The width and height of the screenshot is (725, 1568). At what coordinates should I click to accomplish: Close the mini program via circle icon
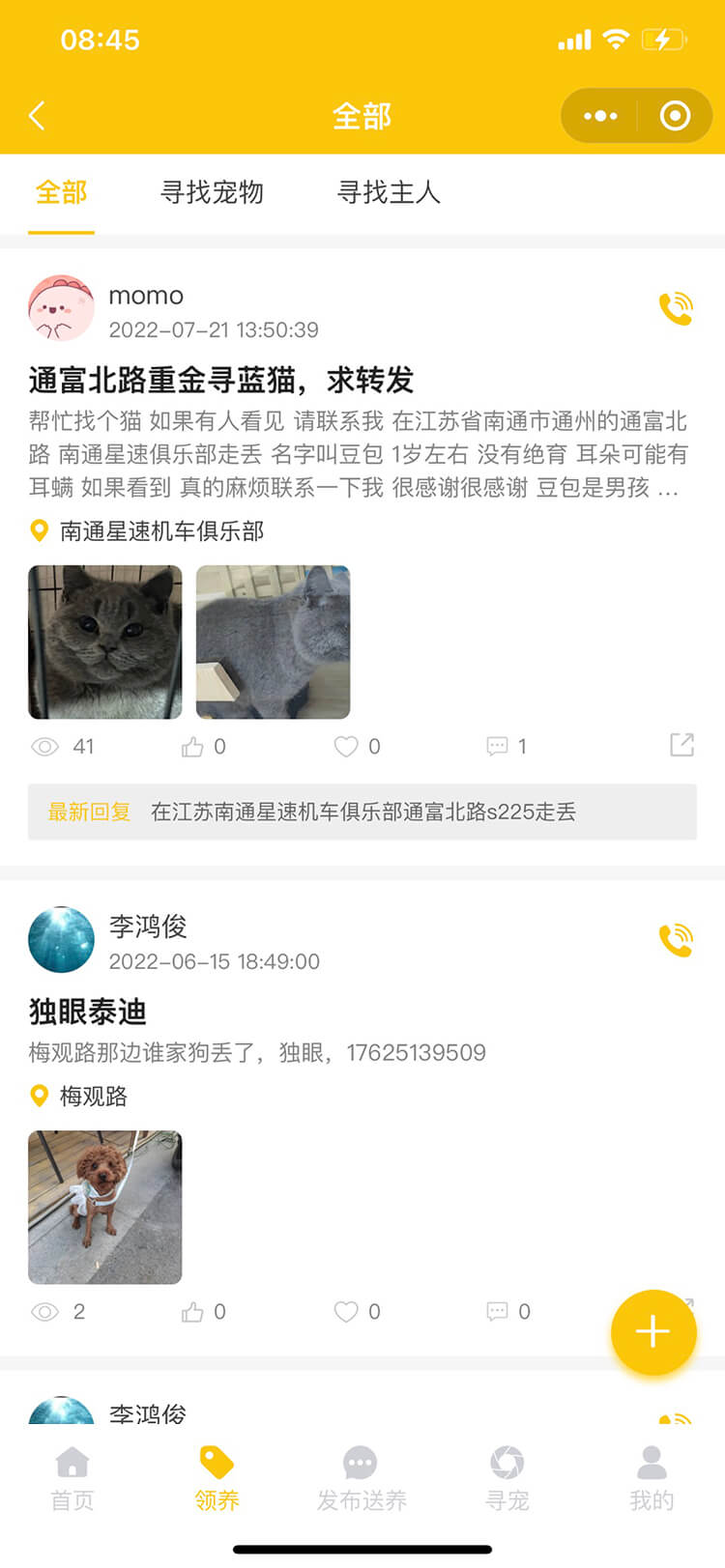[x=675, y=116]
